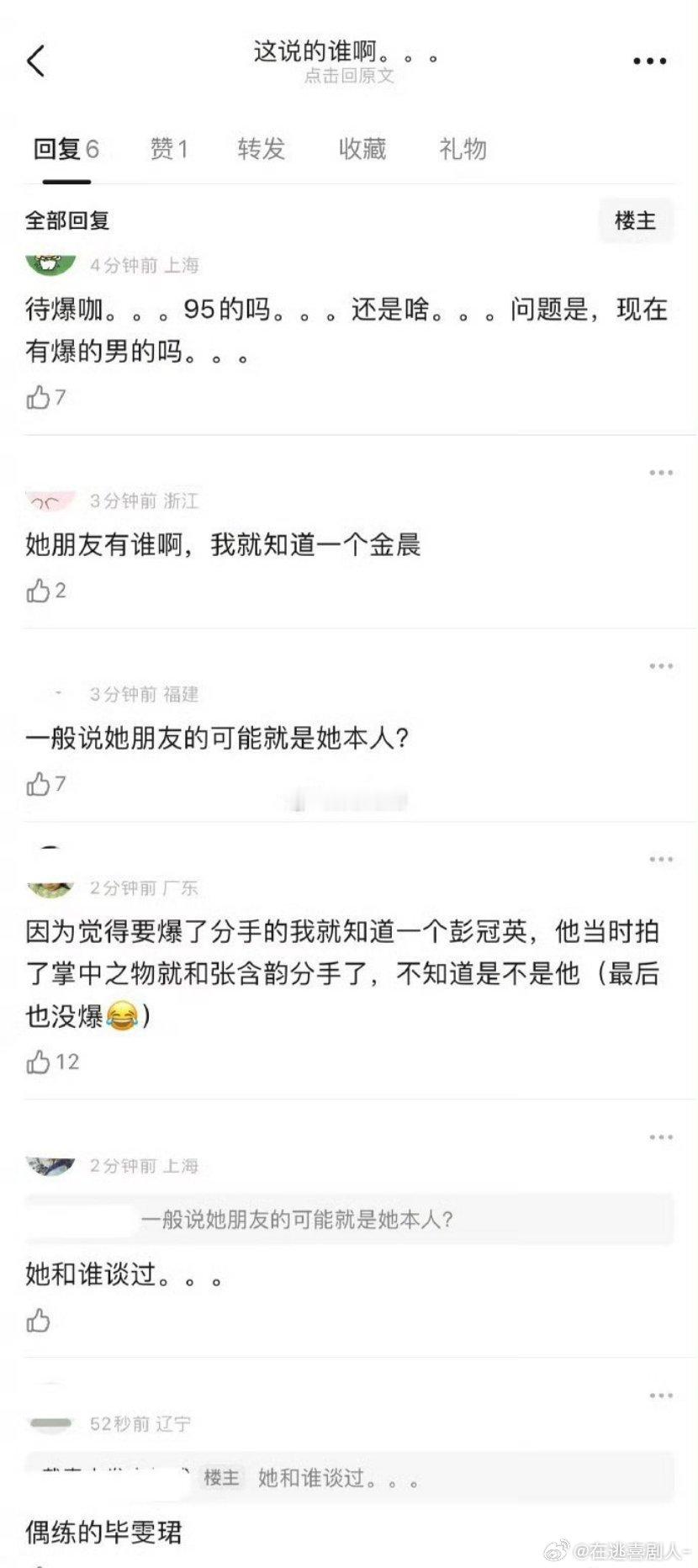The image size is (698, 1568).
Task: Open the top-right three-dot options menu
Action: tap(648, 60)
